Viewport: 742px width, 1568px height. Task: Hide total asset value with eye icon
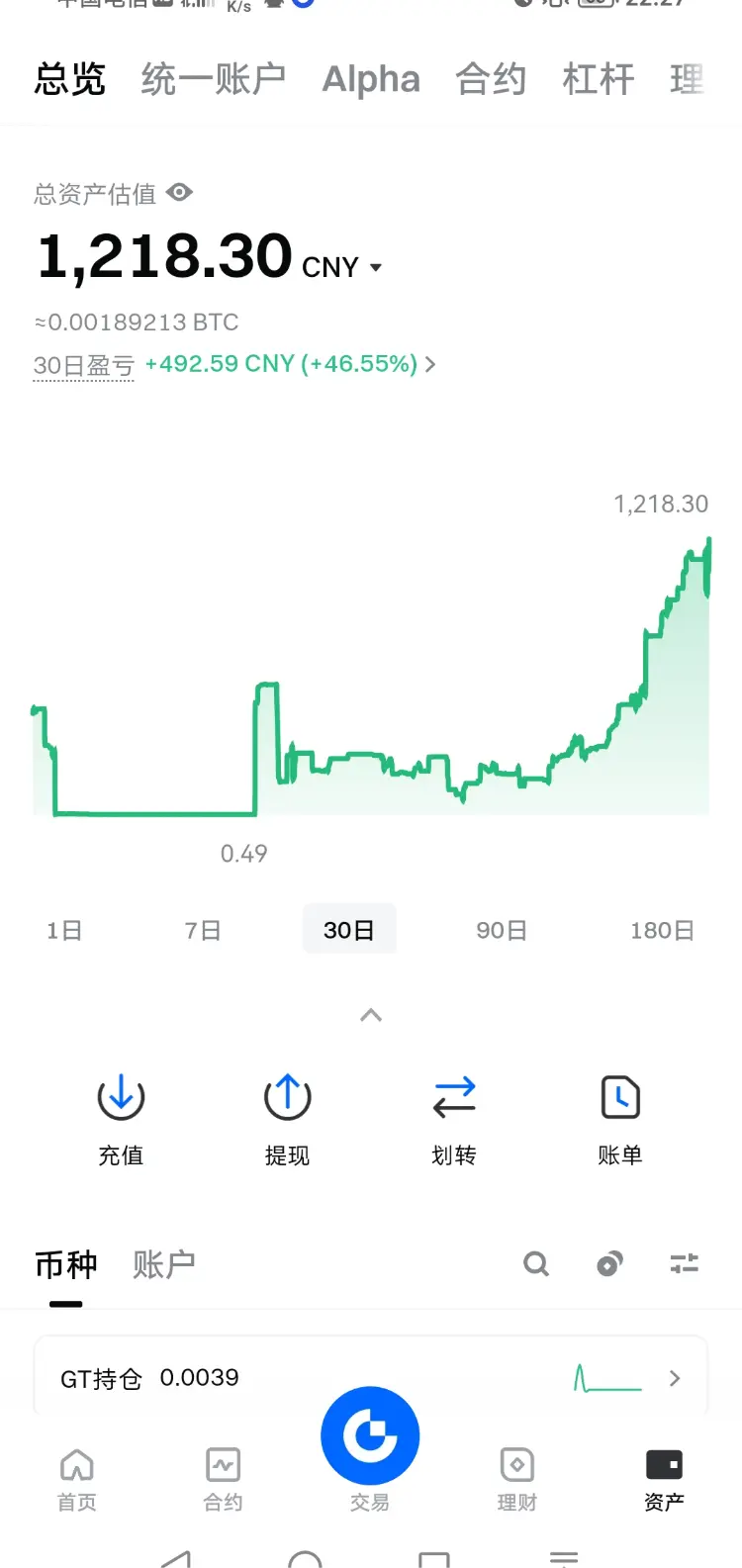[x=179, y=193]
